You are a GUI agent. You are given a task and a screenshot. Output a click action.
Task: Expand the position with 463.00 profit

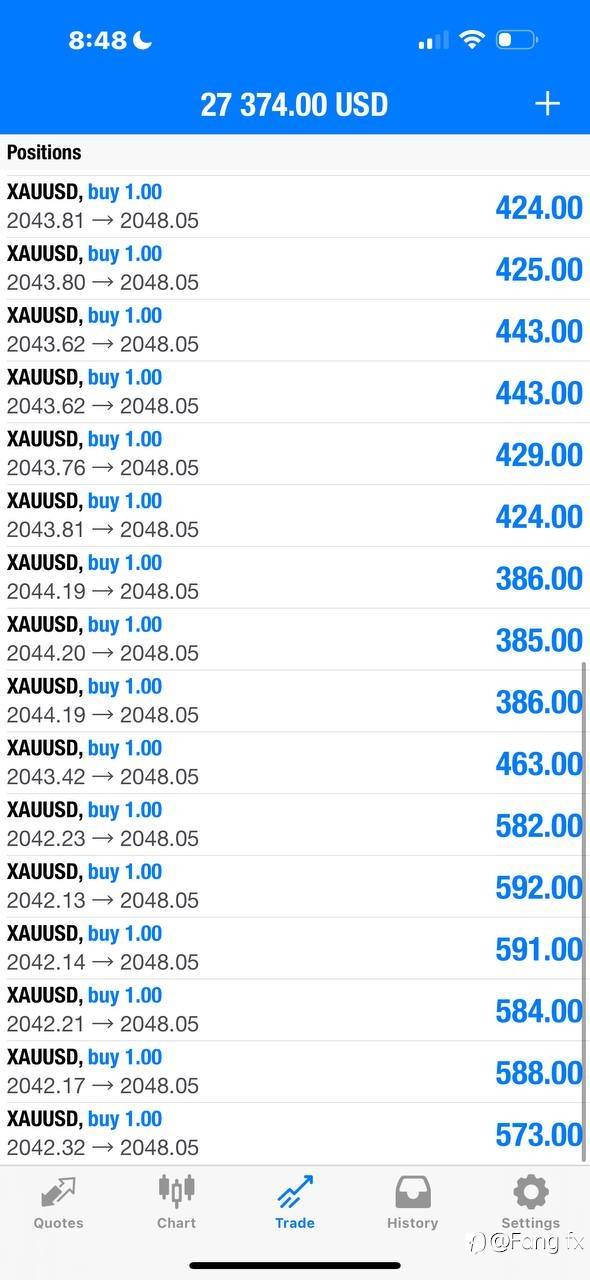tap(295, 763)
